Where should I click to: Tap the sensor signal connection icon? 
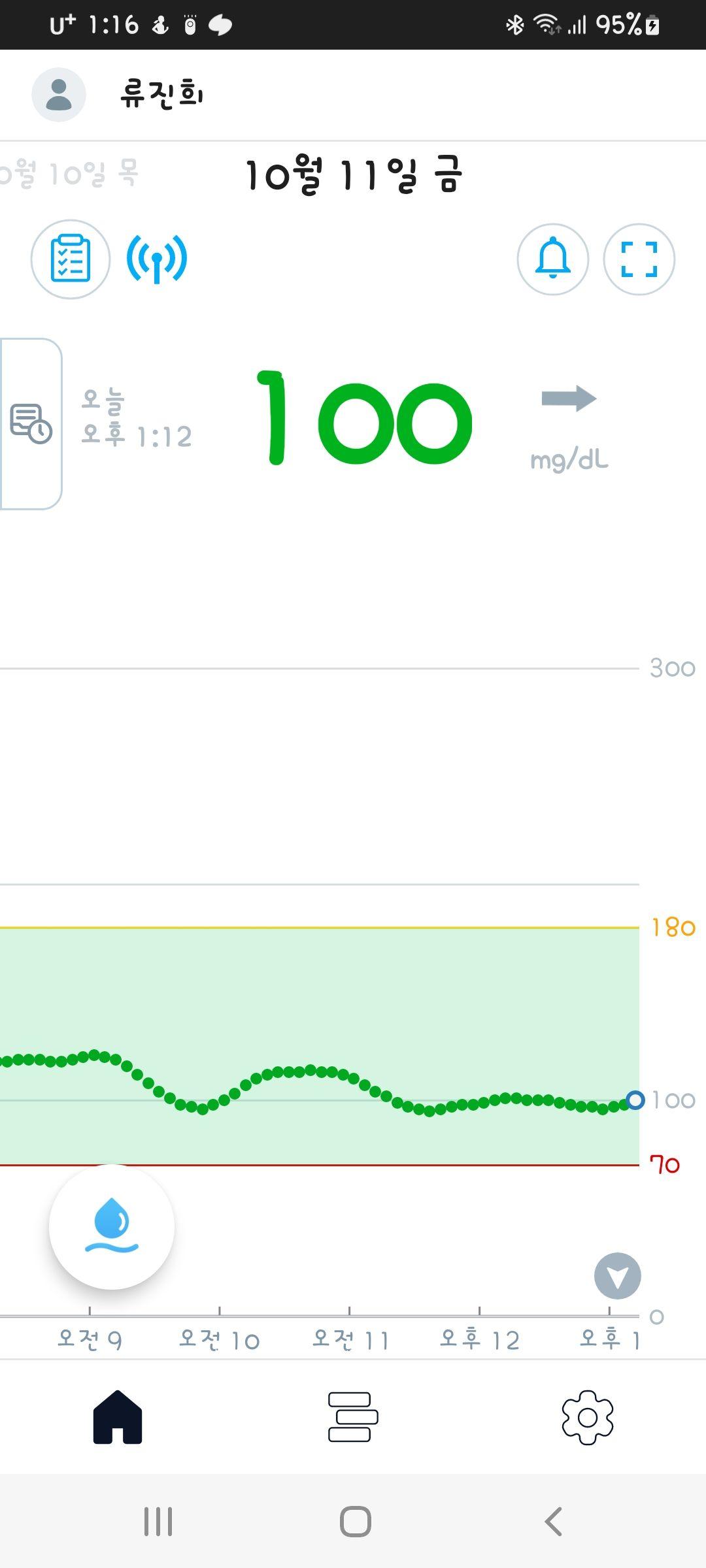click(157, 259)
